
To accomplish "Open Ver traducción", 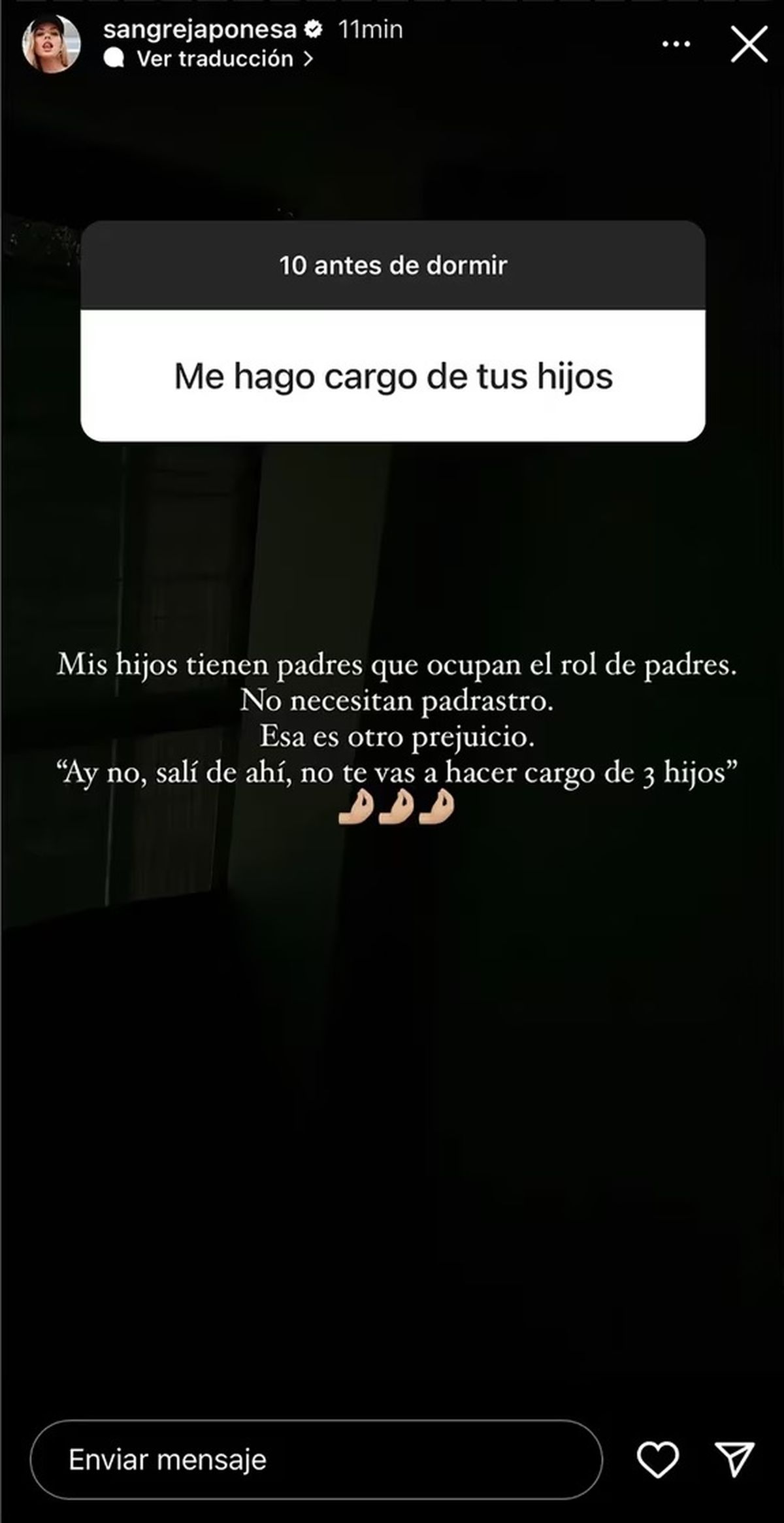I will [214, 59].
